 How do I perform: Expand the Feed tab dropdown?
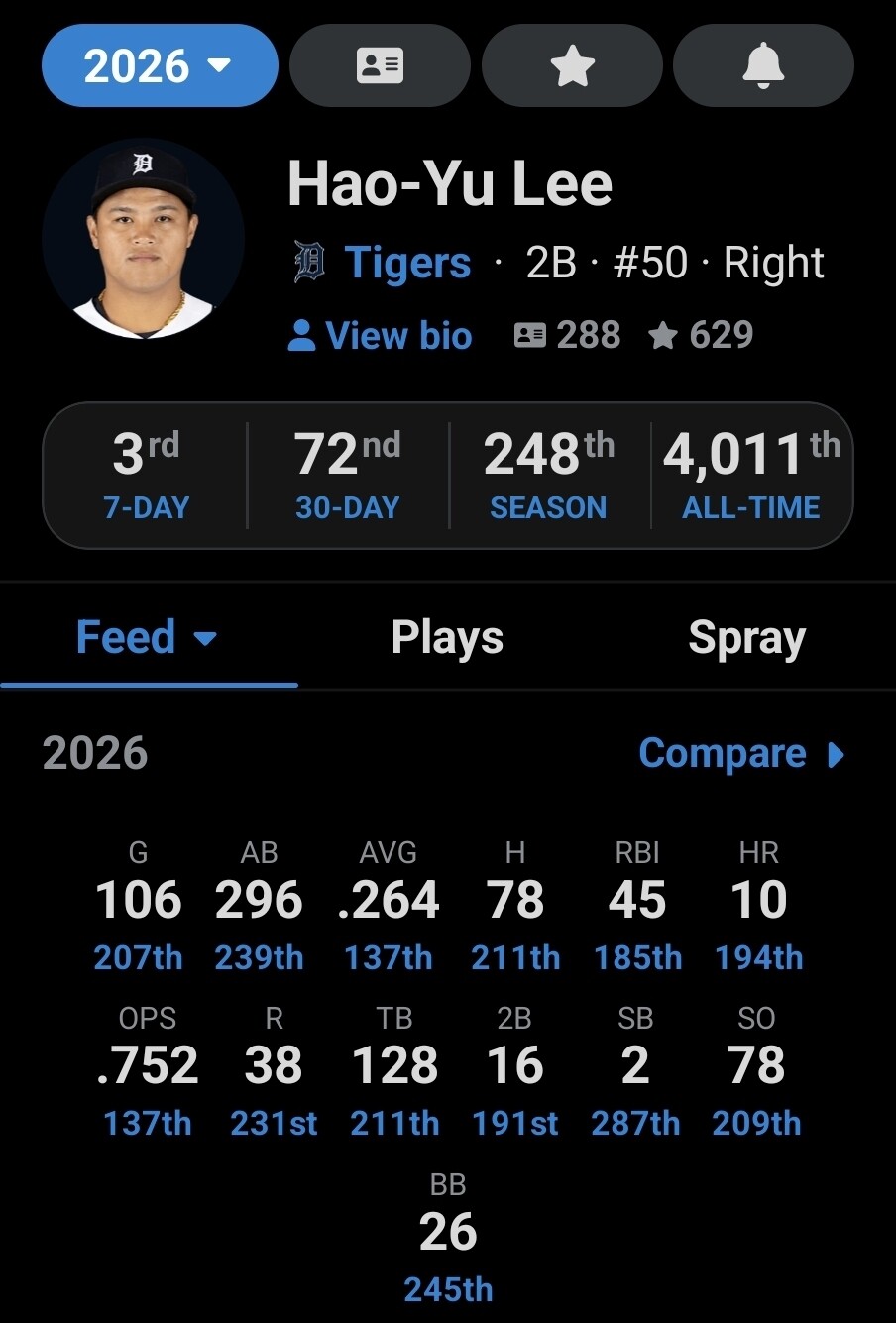[x=148, y=637]
